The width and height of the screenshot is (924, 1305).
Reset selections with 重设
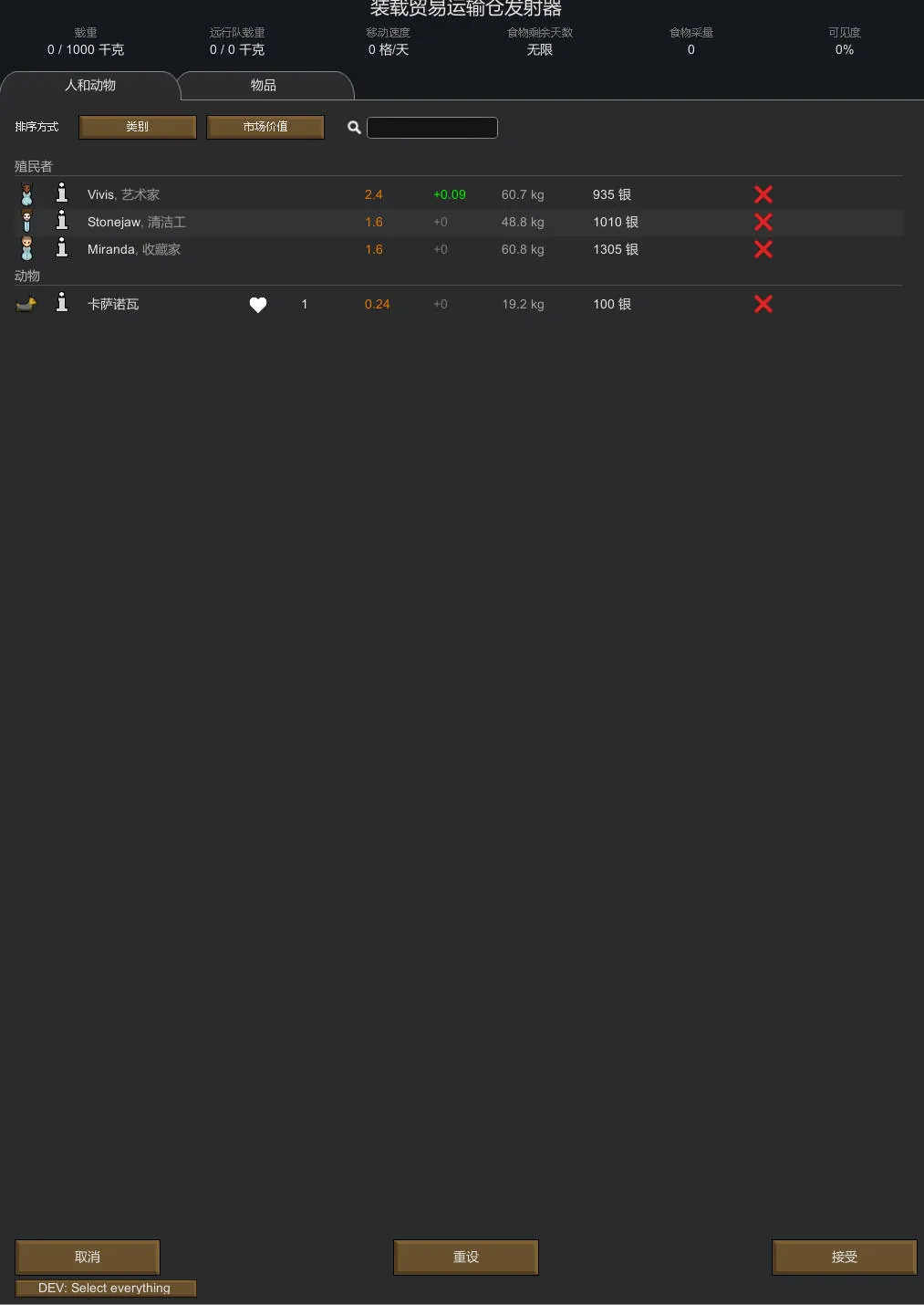[466, 1257]
